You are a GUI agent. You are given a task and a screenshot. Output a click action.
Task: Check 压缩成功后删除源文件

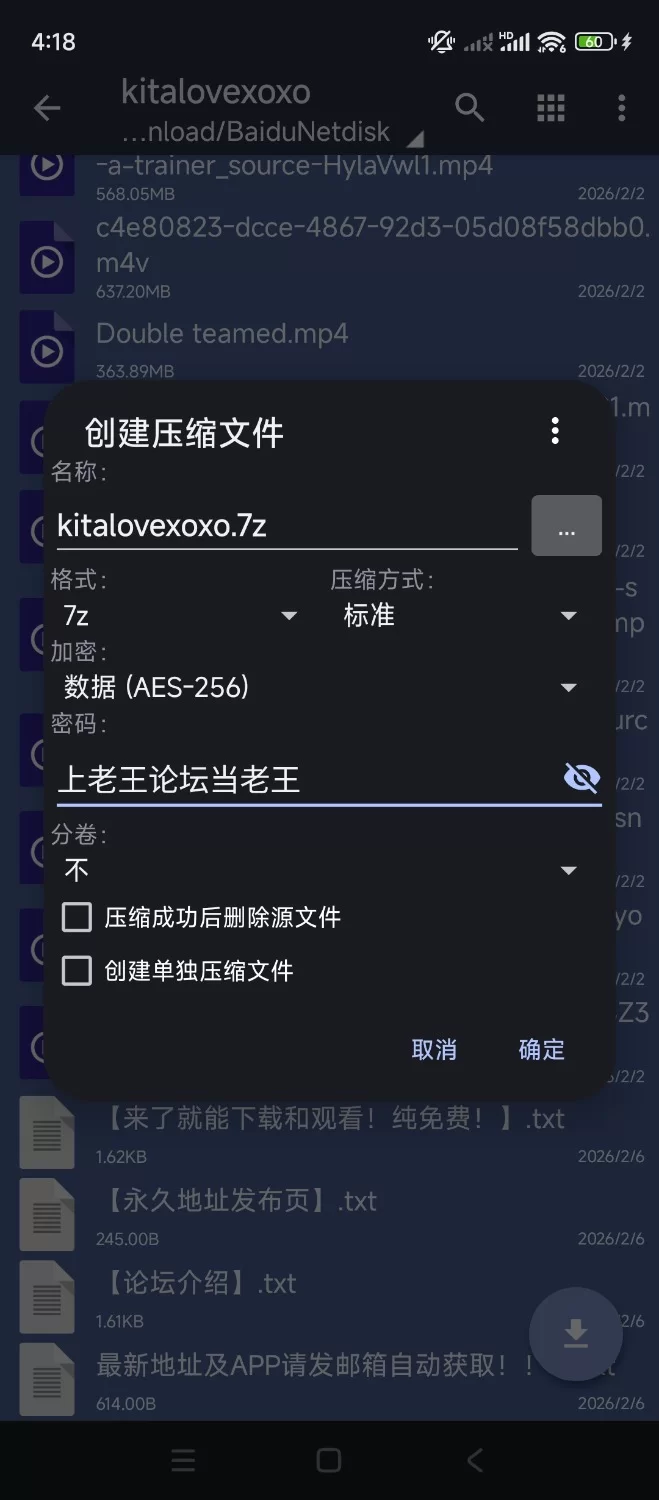[77, 917]
